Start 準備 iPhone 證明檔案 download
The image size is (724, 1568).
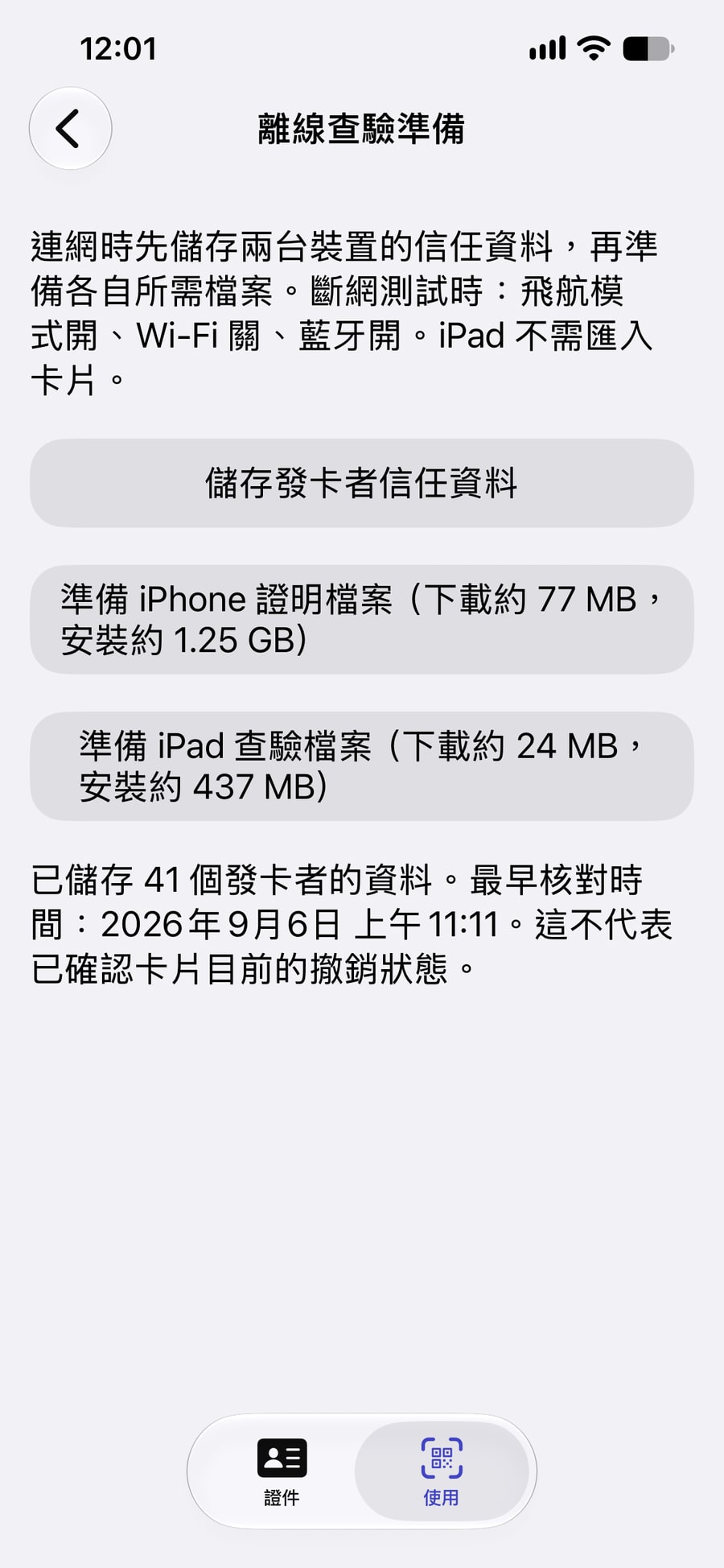coord(362,620)
